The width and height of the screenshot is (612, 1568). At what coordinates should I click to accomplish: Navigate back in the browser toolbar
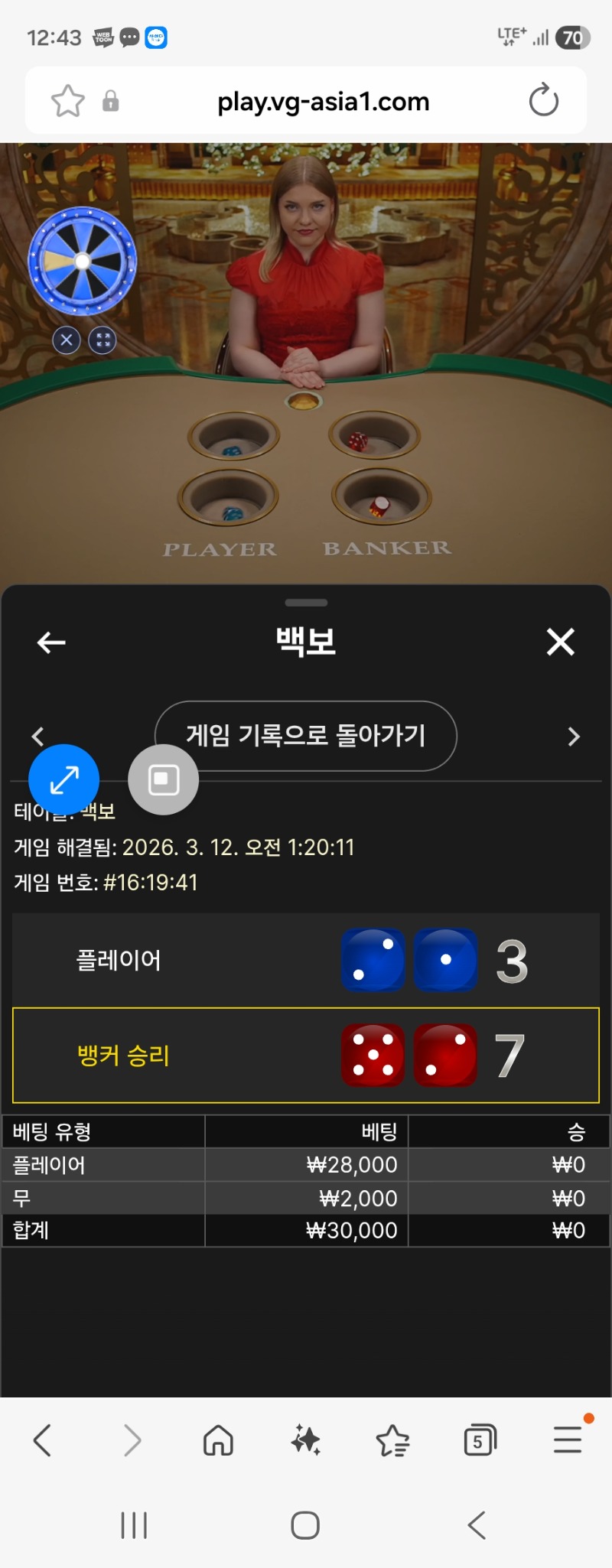pos(43,1440)
